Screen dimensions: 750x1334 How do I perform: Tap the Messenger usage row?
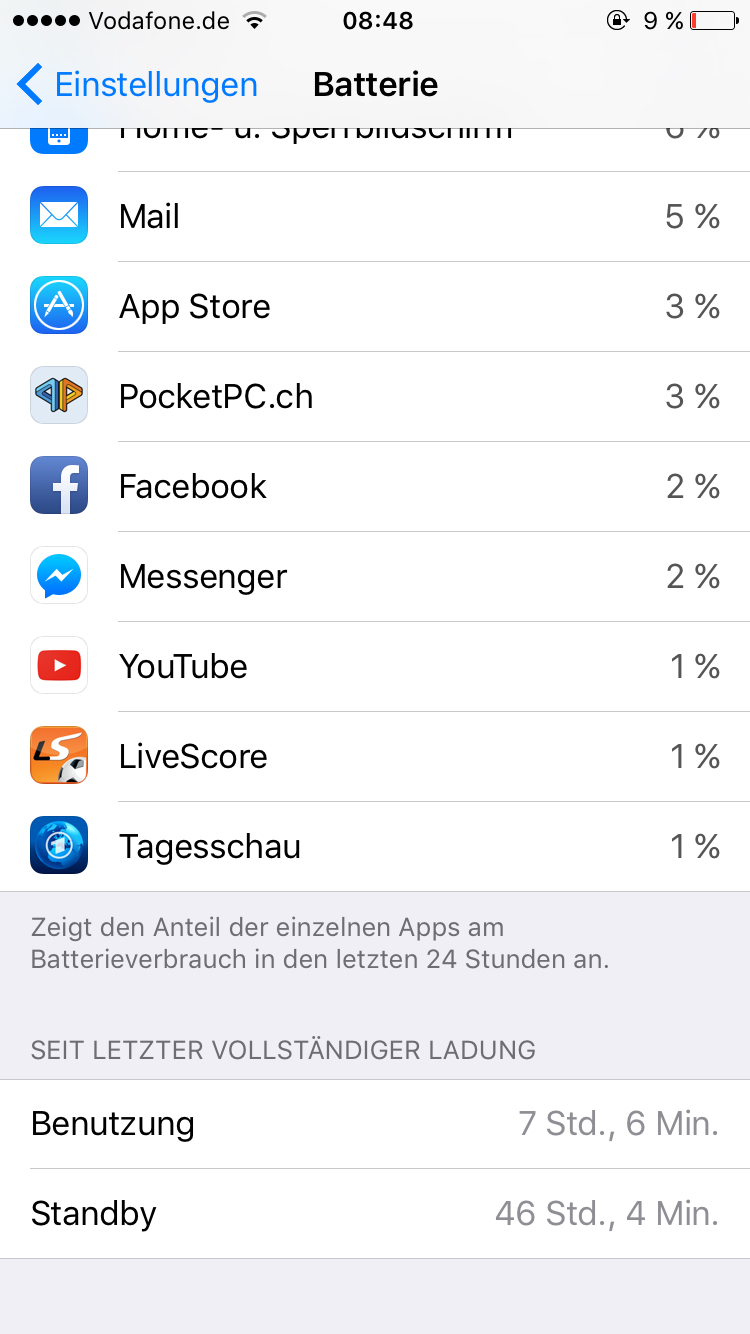click(x=375, y=577)
